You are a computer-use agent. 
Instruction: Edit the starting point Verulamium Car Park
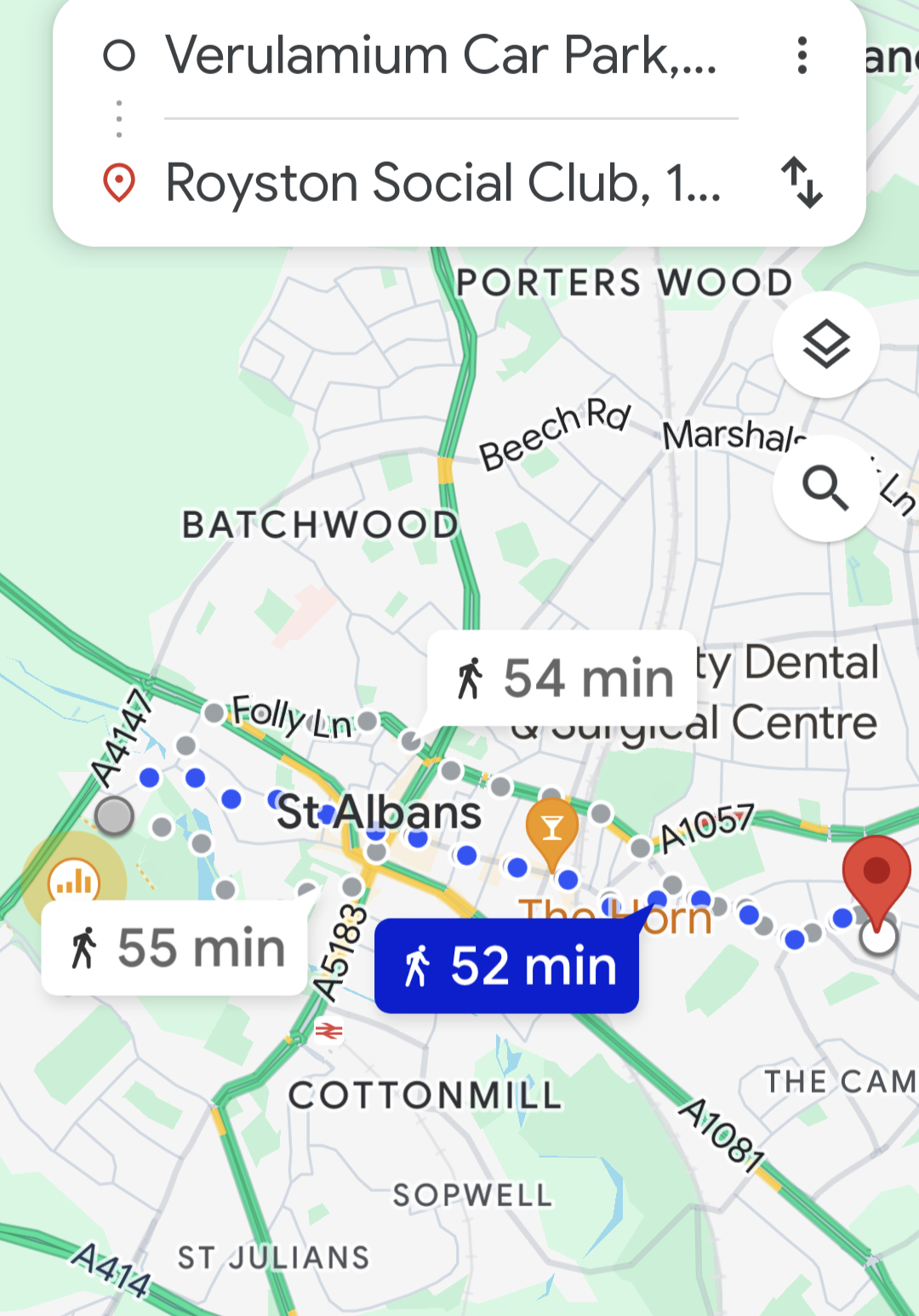441,56
